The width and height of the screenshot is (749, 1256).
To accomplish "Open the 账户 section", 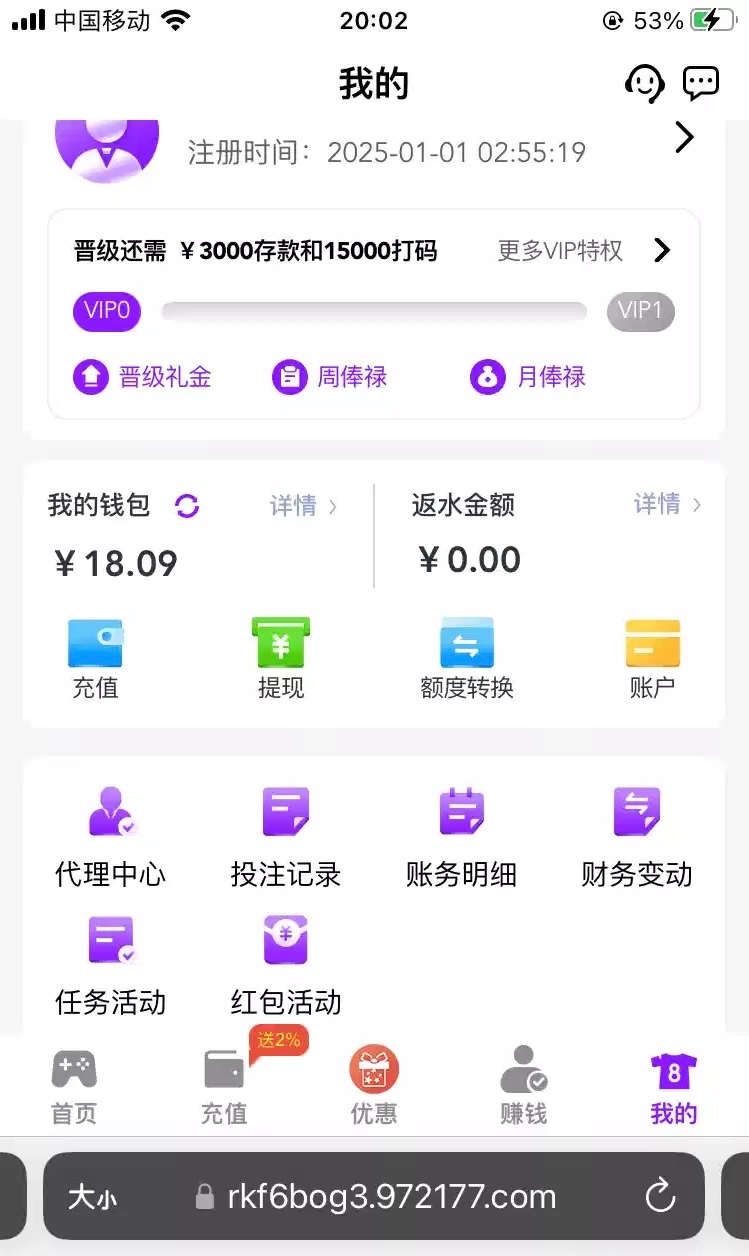I will (652, 658).
